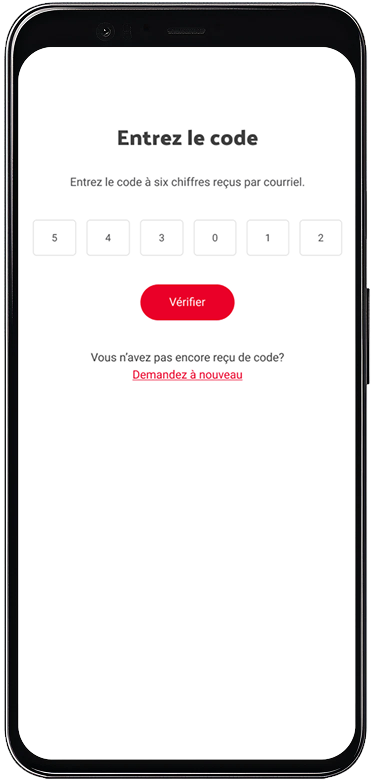Image resolution: width=372 pixels, height=780 pixels.
Task: Tap the code box containing 5
Action: click(55, 238)
